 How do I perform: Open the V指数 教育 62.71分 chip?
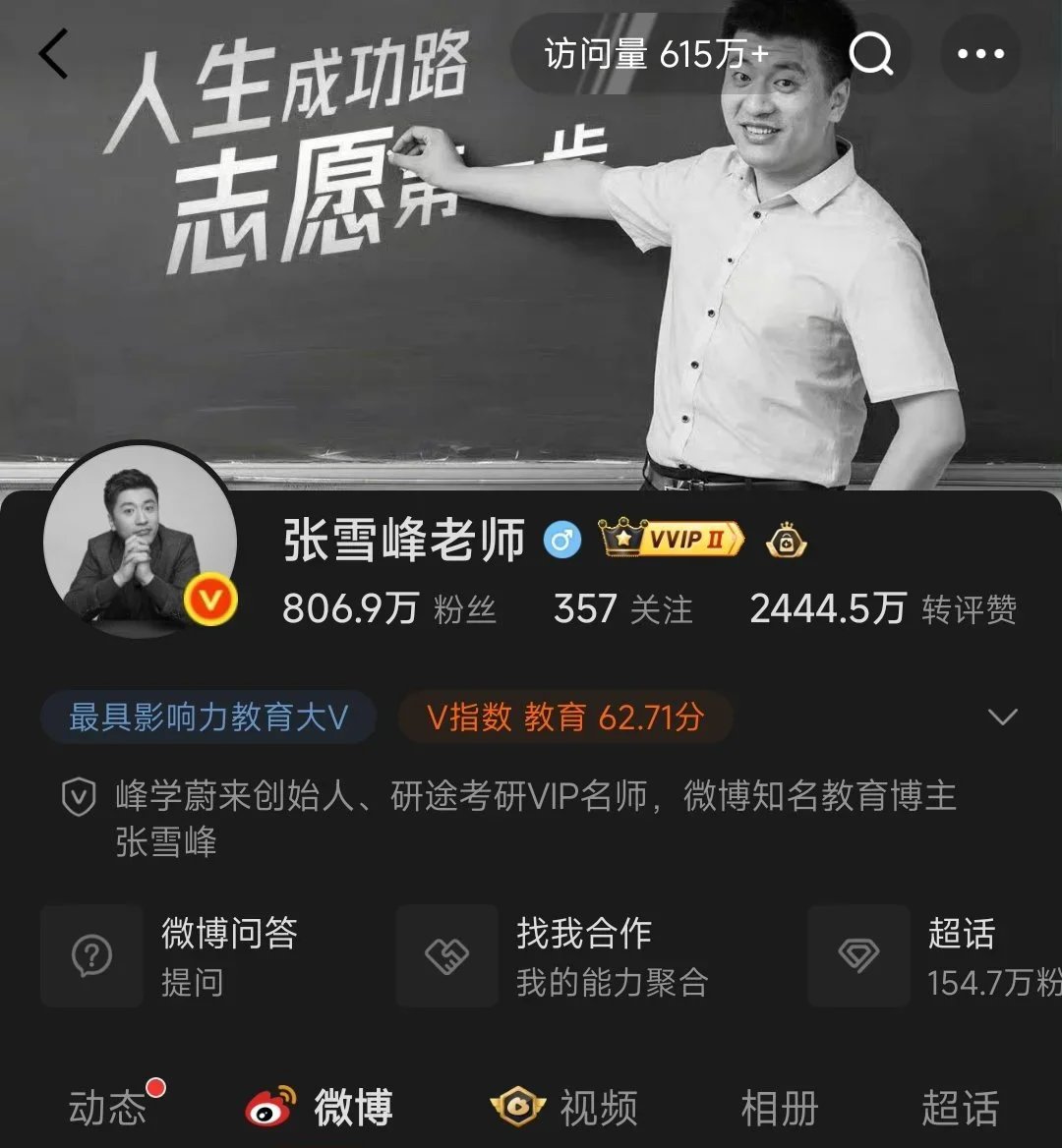pos(565,717)
